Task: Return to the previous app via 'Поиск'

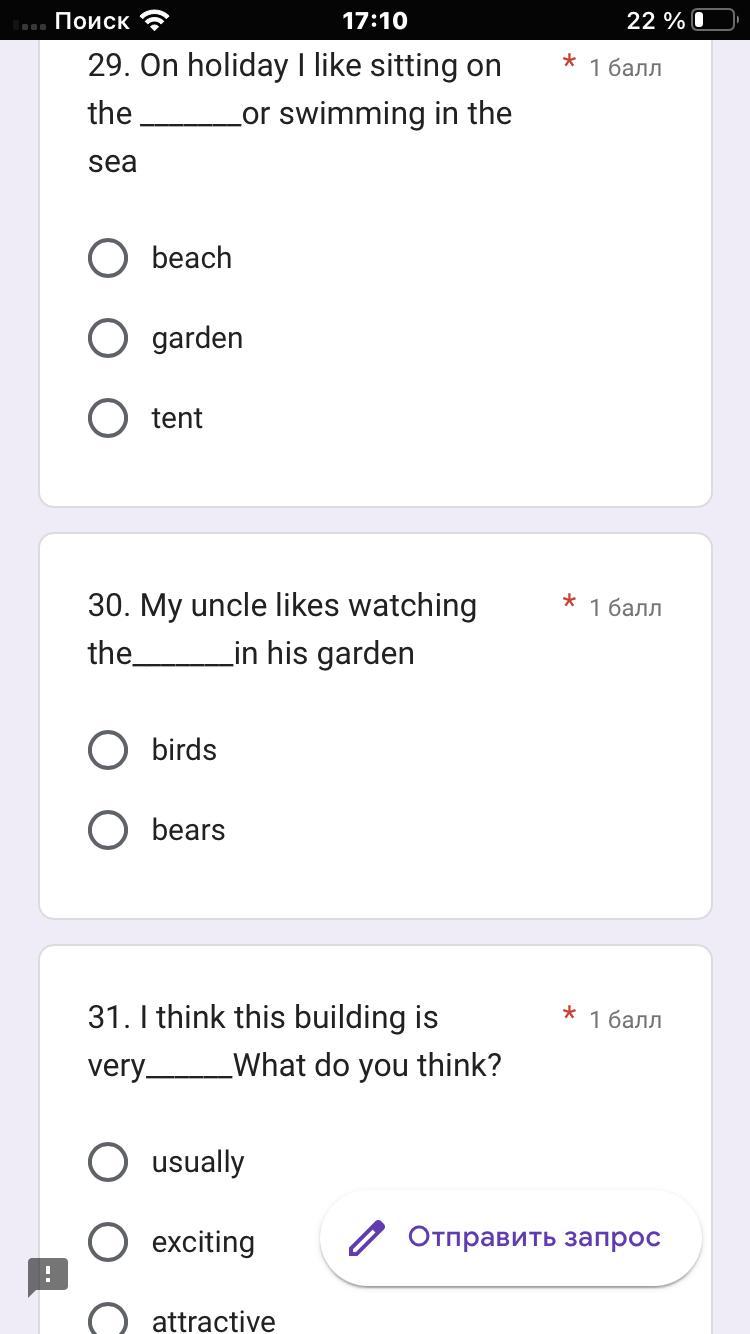Action: 73,20
